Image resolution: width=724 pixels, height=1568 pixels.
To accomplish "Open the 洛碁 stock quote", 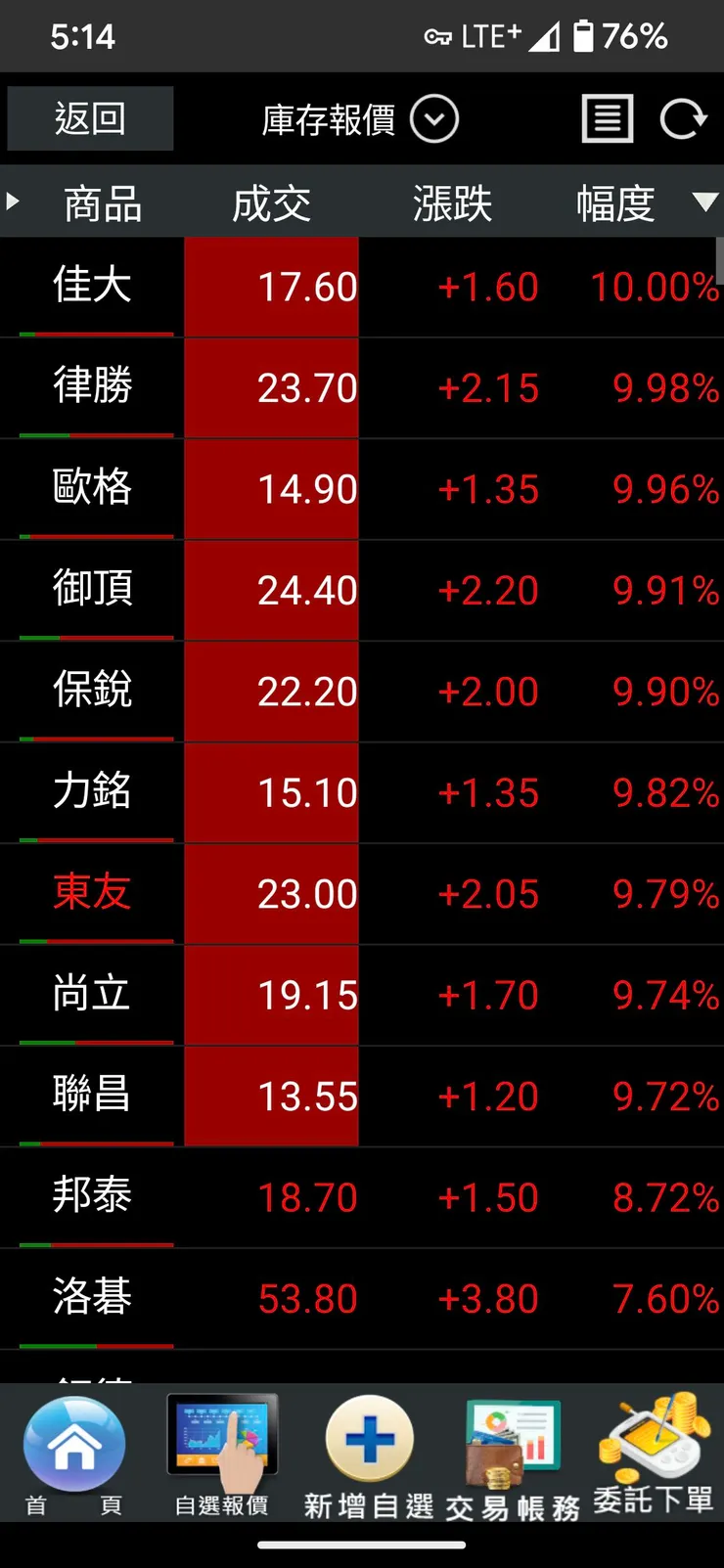I will pos(92,1298).
